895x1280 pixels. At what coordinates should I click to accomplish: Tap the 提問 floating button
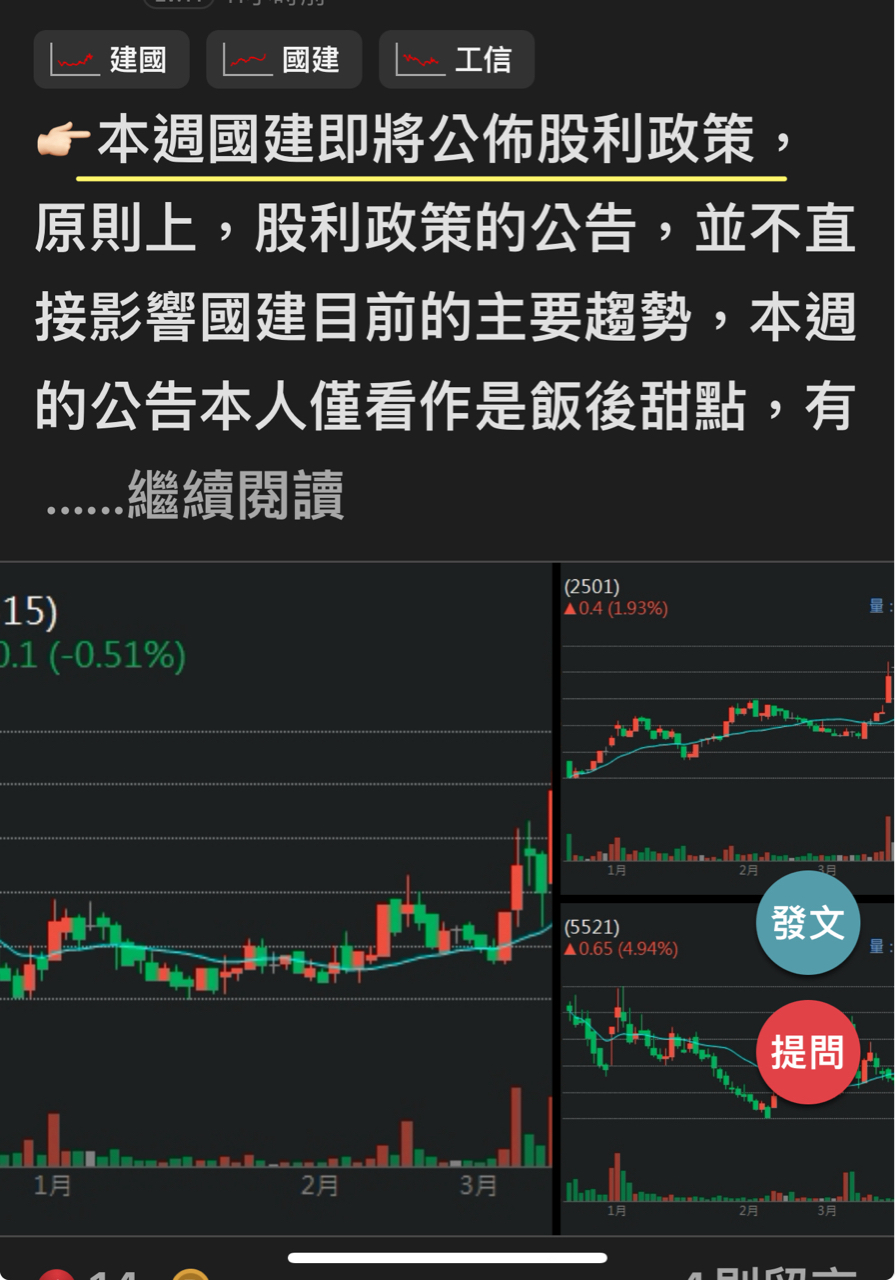[808, 1052]
